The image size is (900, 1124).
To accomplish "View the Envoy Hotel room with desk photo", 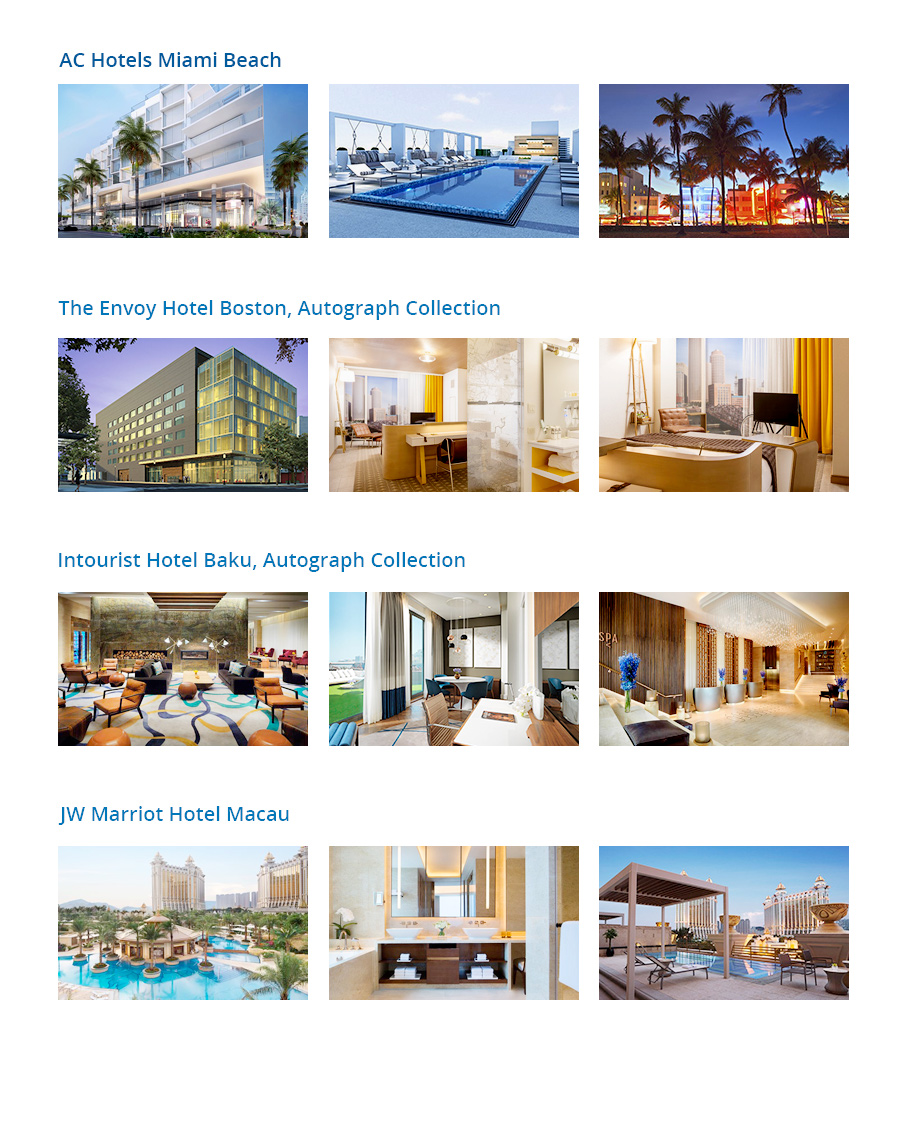I will [453, 415].
